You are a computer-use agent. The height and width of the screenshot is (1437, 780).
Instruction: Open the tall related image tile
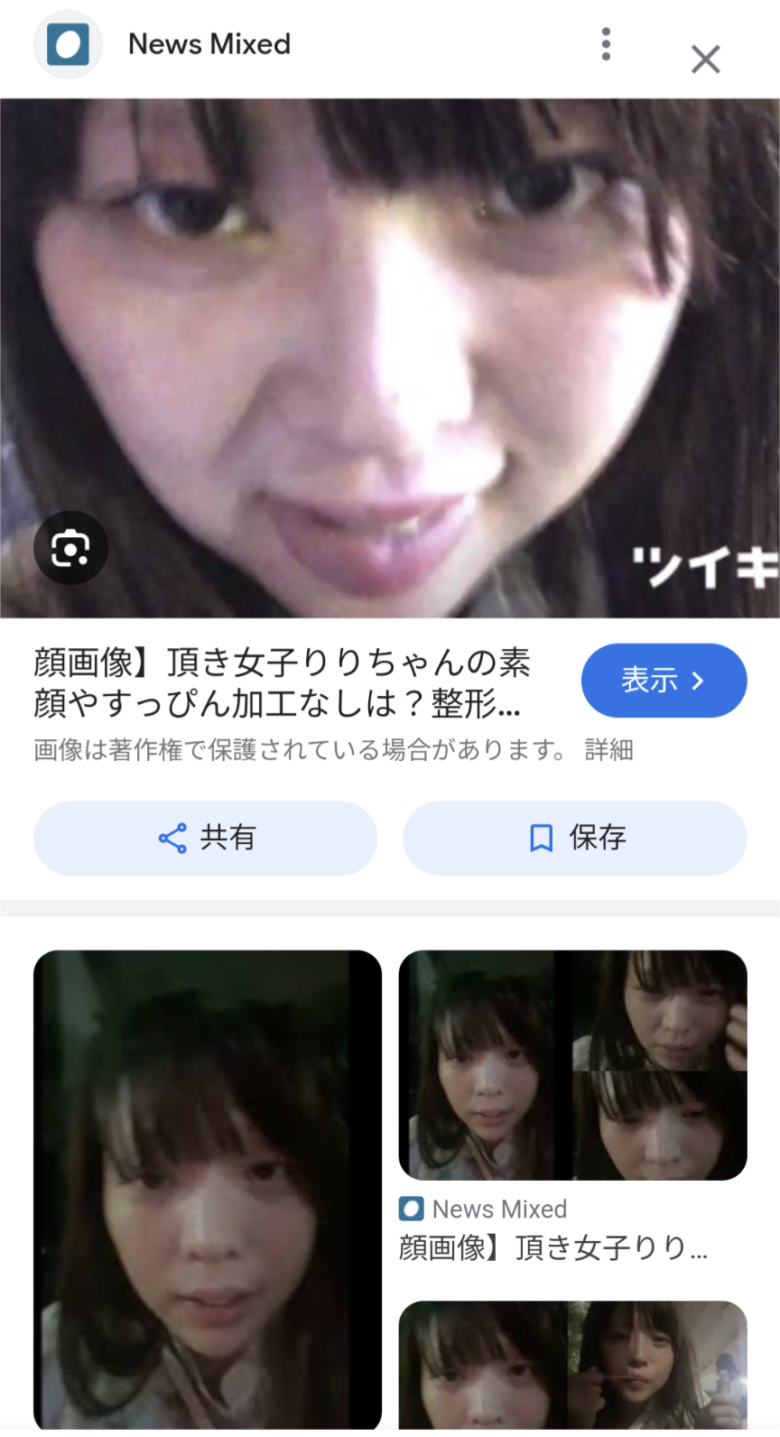(x=207, y=1190)
